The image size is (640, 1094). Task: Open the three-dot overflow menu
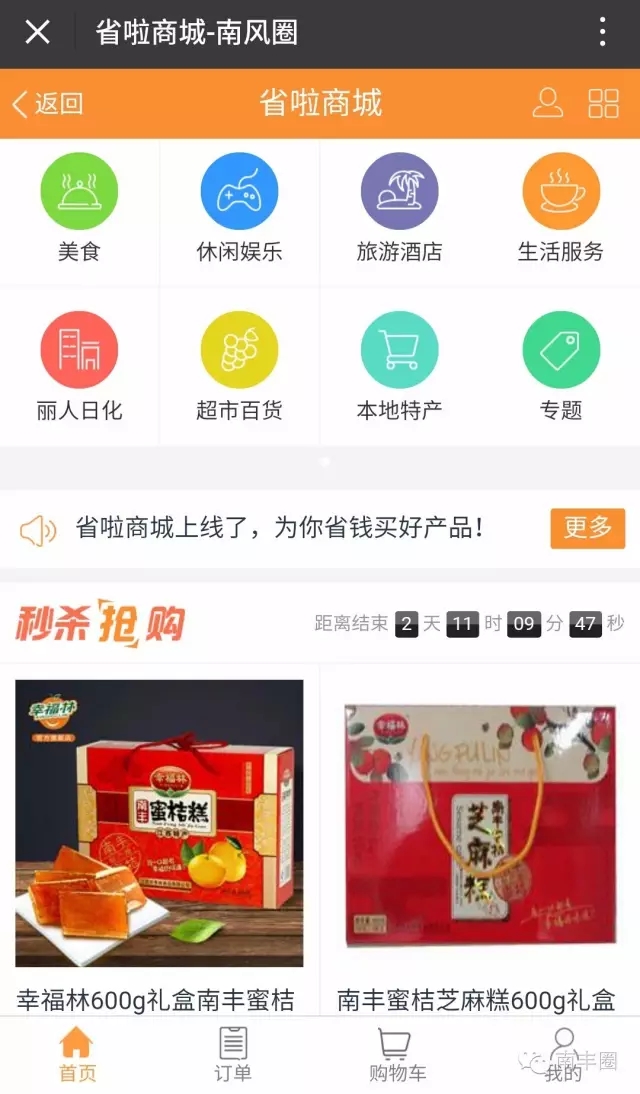point(602,33)
